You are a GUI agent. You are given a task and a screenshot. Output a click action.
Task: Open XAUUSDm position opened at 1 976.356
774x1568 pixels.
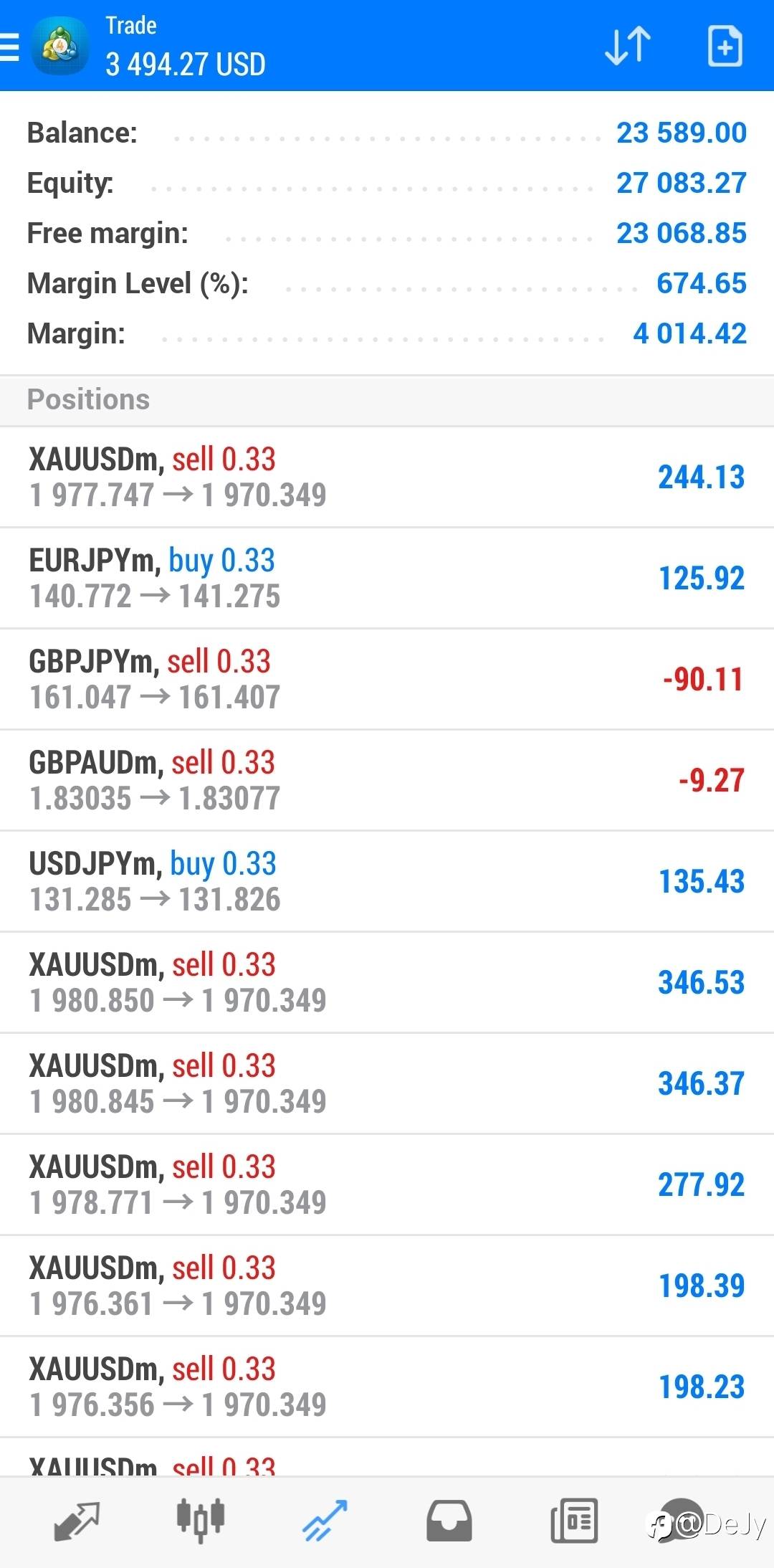click(x=387, y=1387)
